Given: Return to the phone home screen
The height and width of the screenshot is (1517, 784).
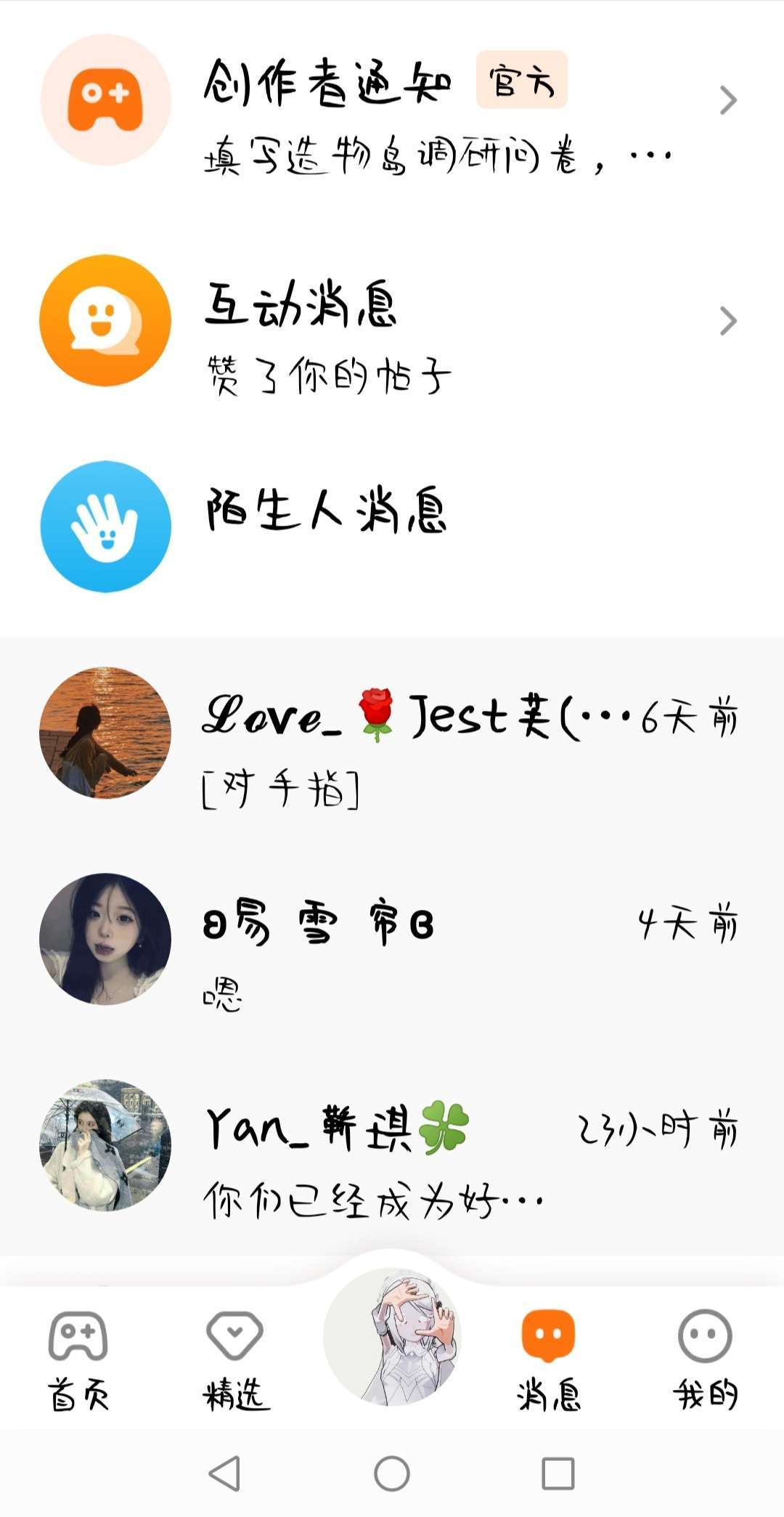Looking at the screenshot, I should pos(392,1473).
